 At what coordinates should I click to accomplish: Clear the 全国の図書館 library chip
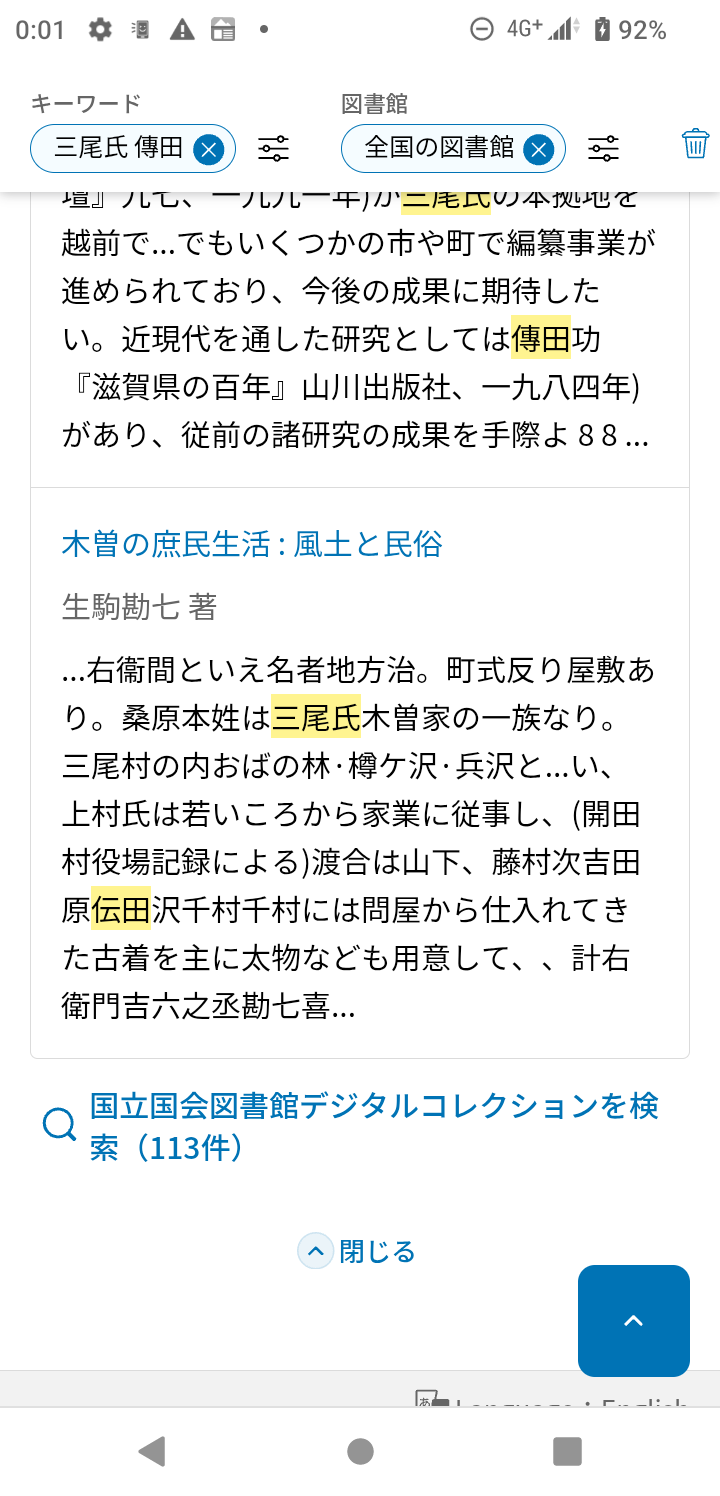coord(538,149)
